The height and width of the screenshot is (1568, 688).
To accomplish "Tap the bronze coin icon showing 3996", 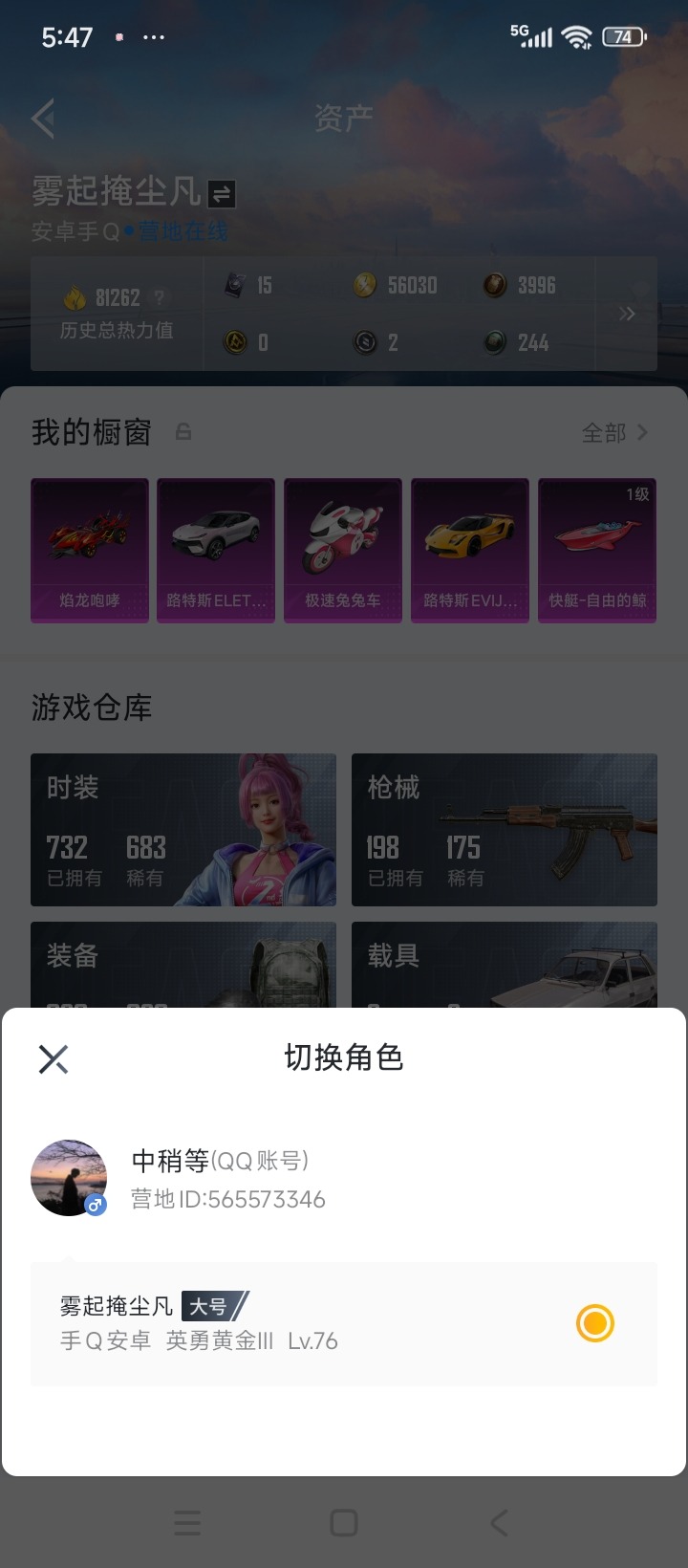I will tap(495, 285).
